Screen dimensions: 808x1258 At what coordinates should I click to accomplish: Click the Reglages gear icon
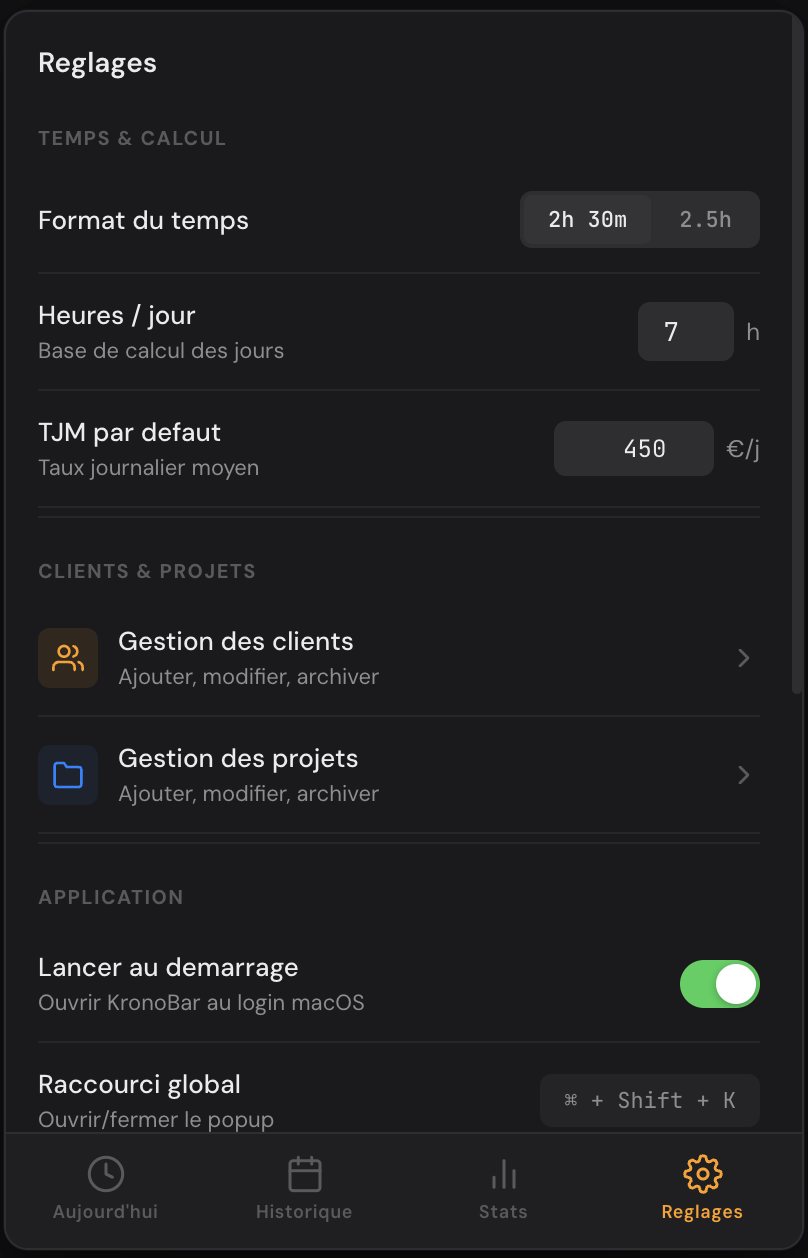click(x=701, y=1173)
